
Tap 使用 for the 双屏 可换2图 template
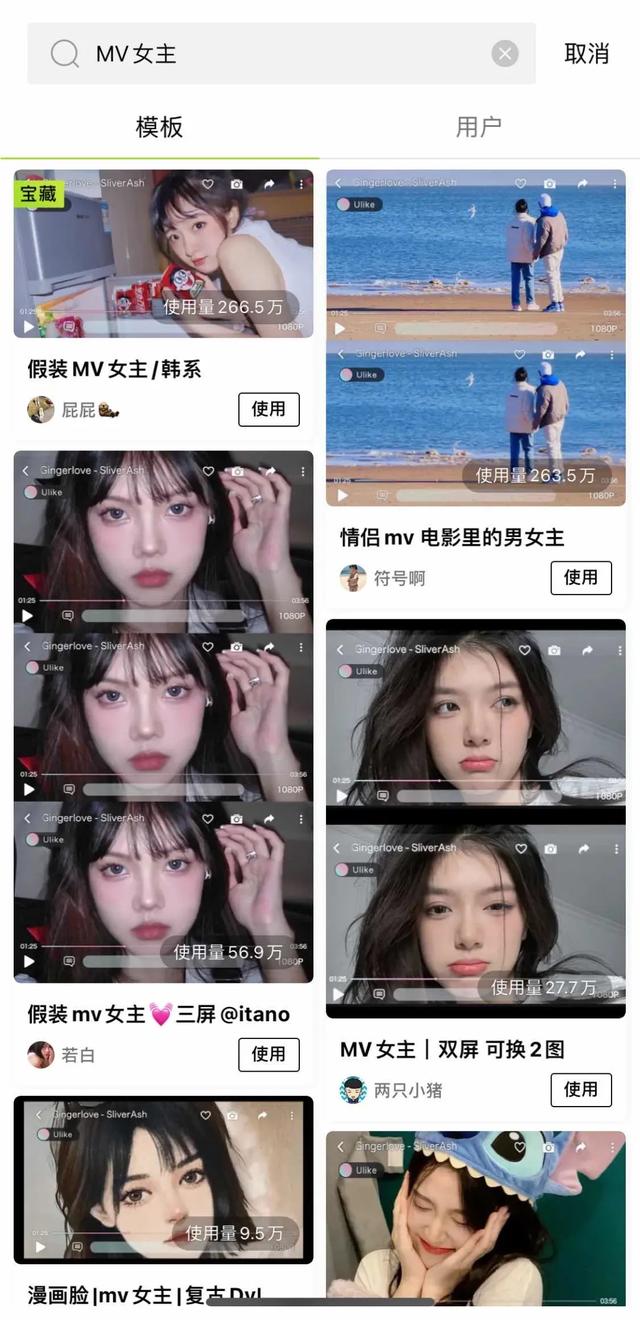[581, 1090]
